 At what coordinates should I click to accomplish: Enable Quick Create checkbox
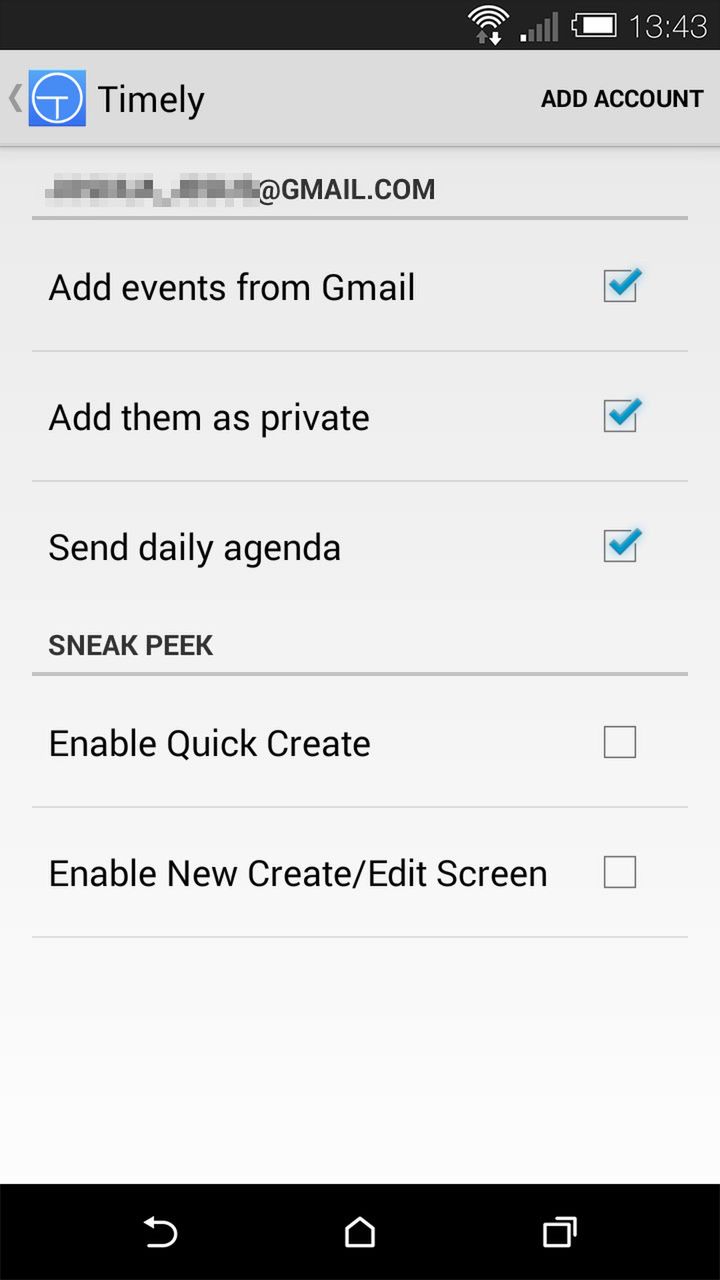[x=620, y=743]
